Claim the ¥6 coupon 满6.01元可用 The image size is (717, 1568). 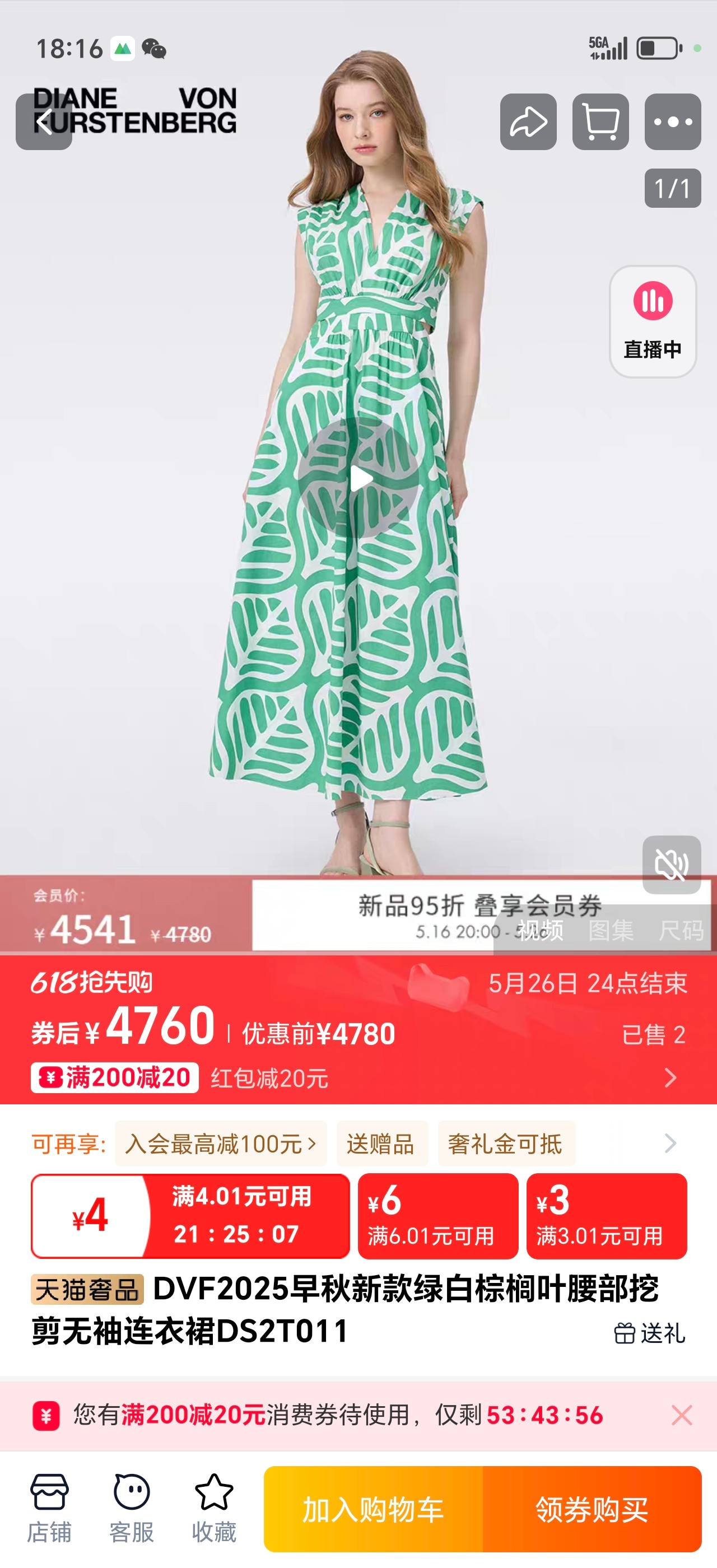(437, 1216)
